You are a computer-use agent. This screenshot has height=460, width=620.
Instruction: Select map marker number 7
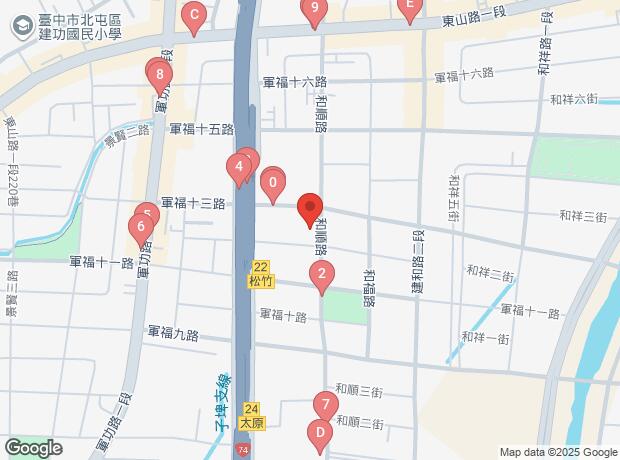pos(325,405)
